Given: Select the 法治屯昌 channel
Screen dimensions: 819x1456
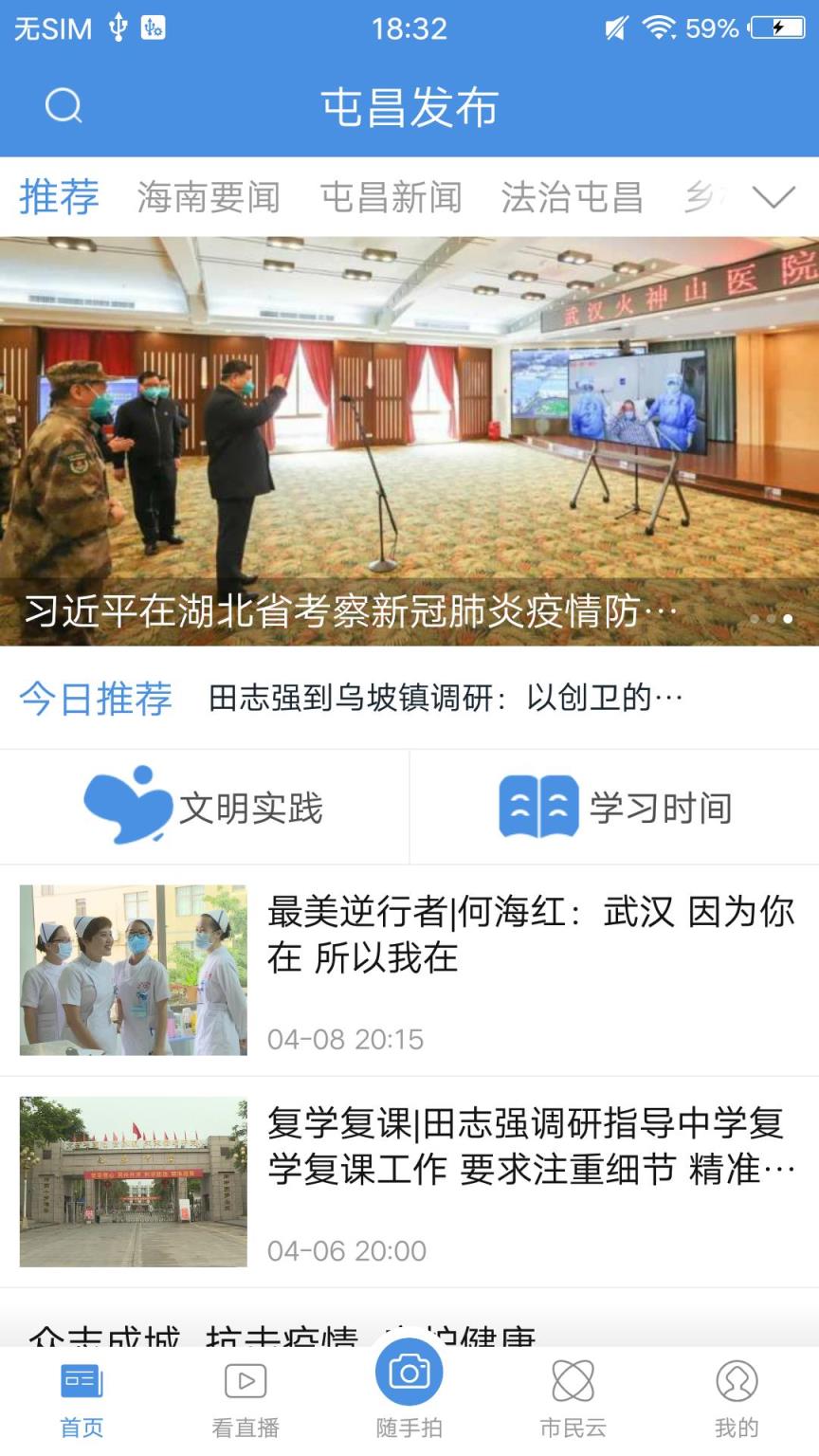Looking at the screenshot, I should click(571, 198).
